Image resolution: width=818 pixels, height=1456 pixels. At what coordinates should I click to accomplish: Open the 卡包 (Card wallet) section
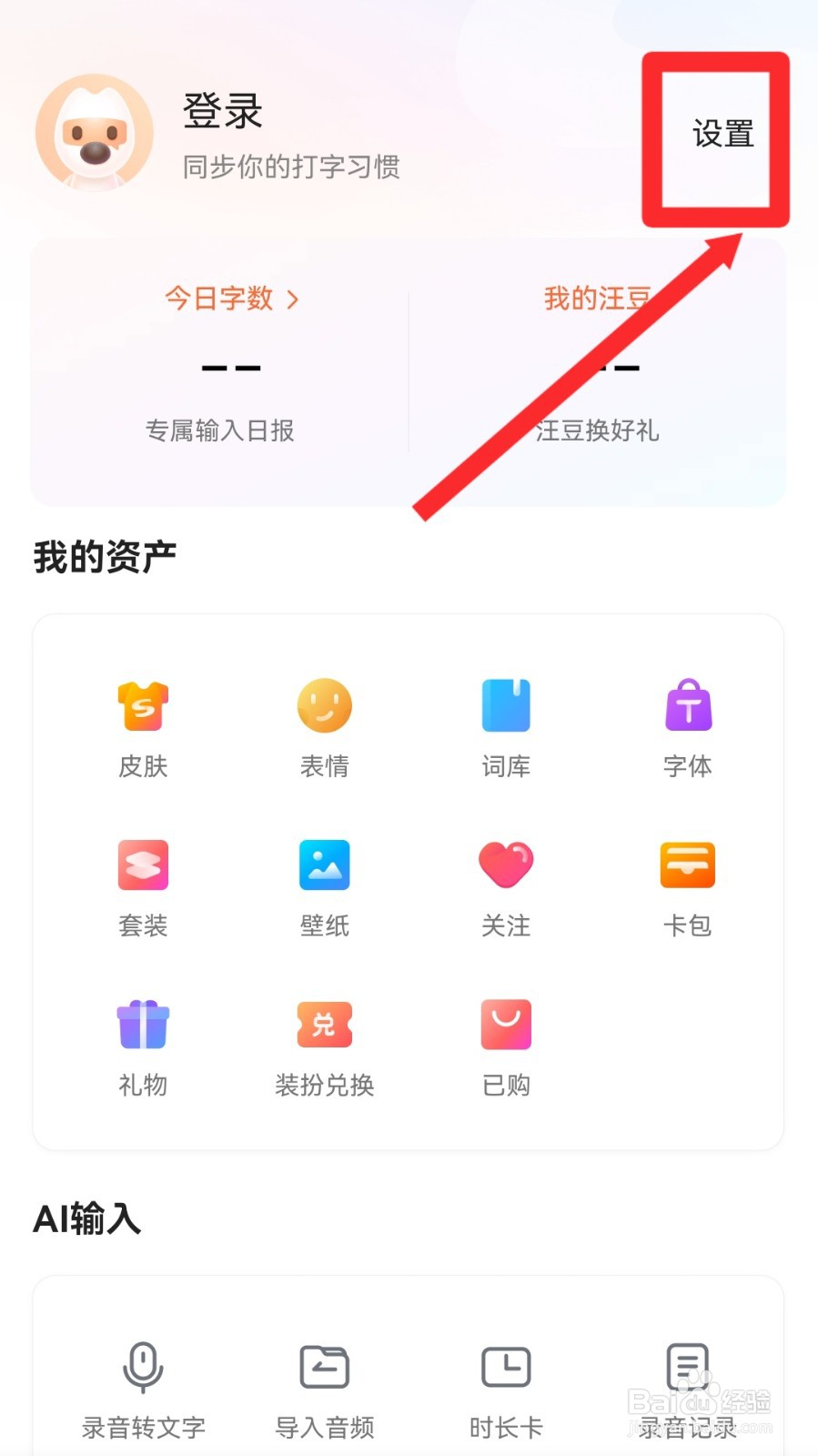click(688, 883)
